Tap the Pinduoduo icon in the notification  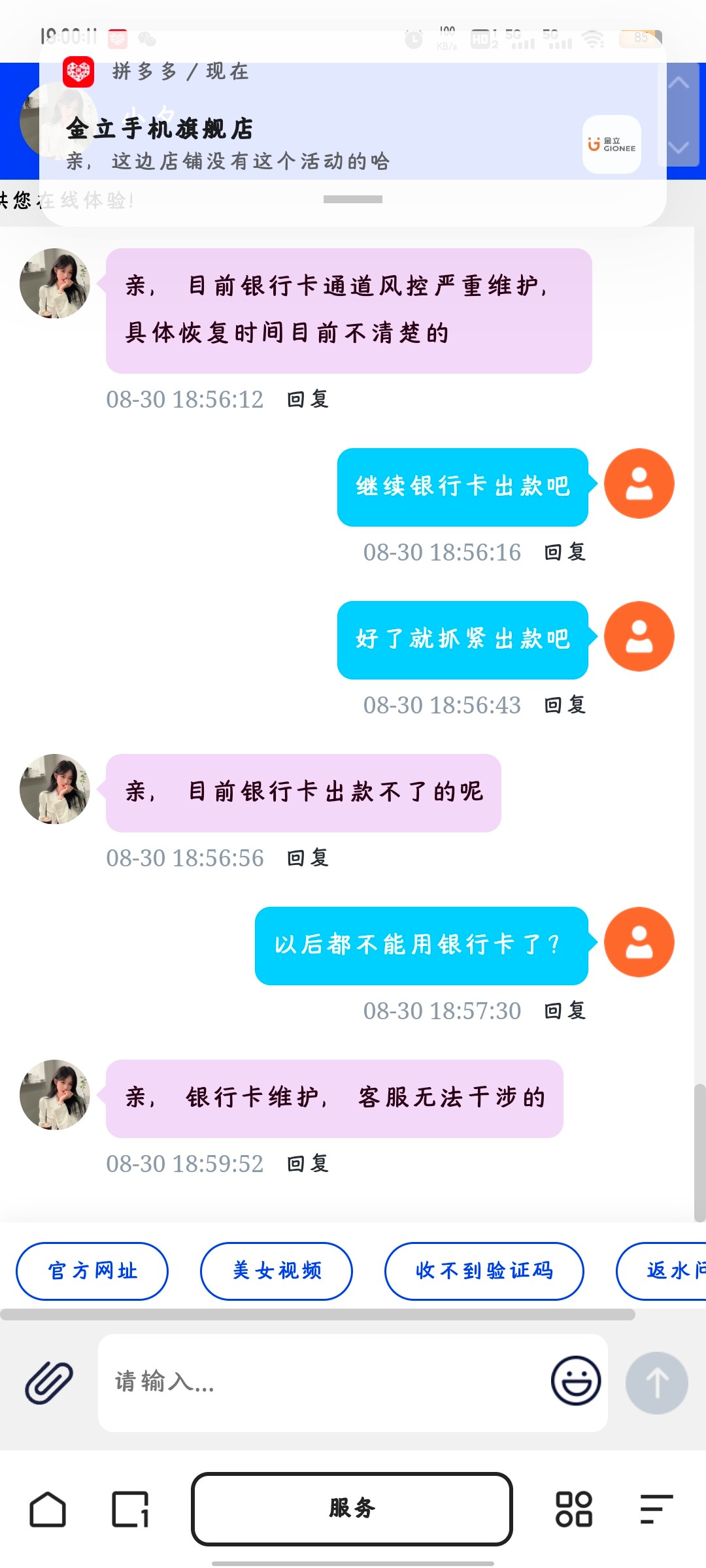point(80,72)
